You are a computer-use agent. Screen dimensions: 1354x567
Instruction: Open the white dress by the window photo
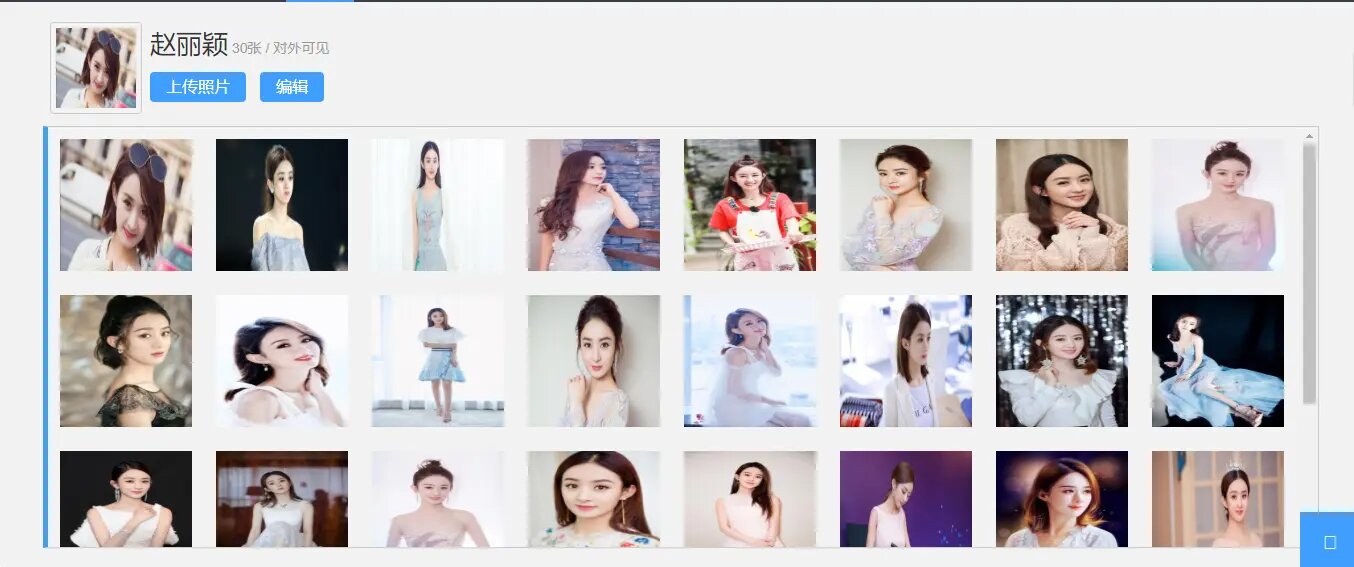point(750,361)
